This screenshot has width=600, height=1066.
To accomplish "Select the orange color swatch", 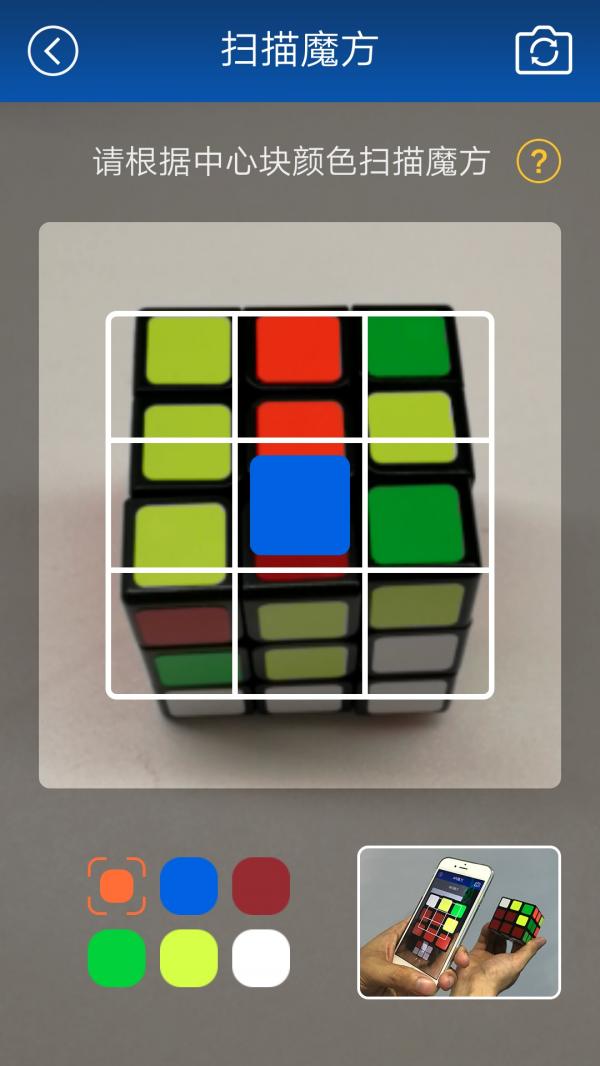I will pyautogui.click(x=117, y=886).
